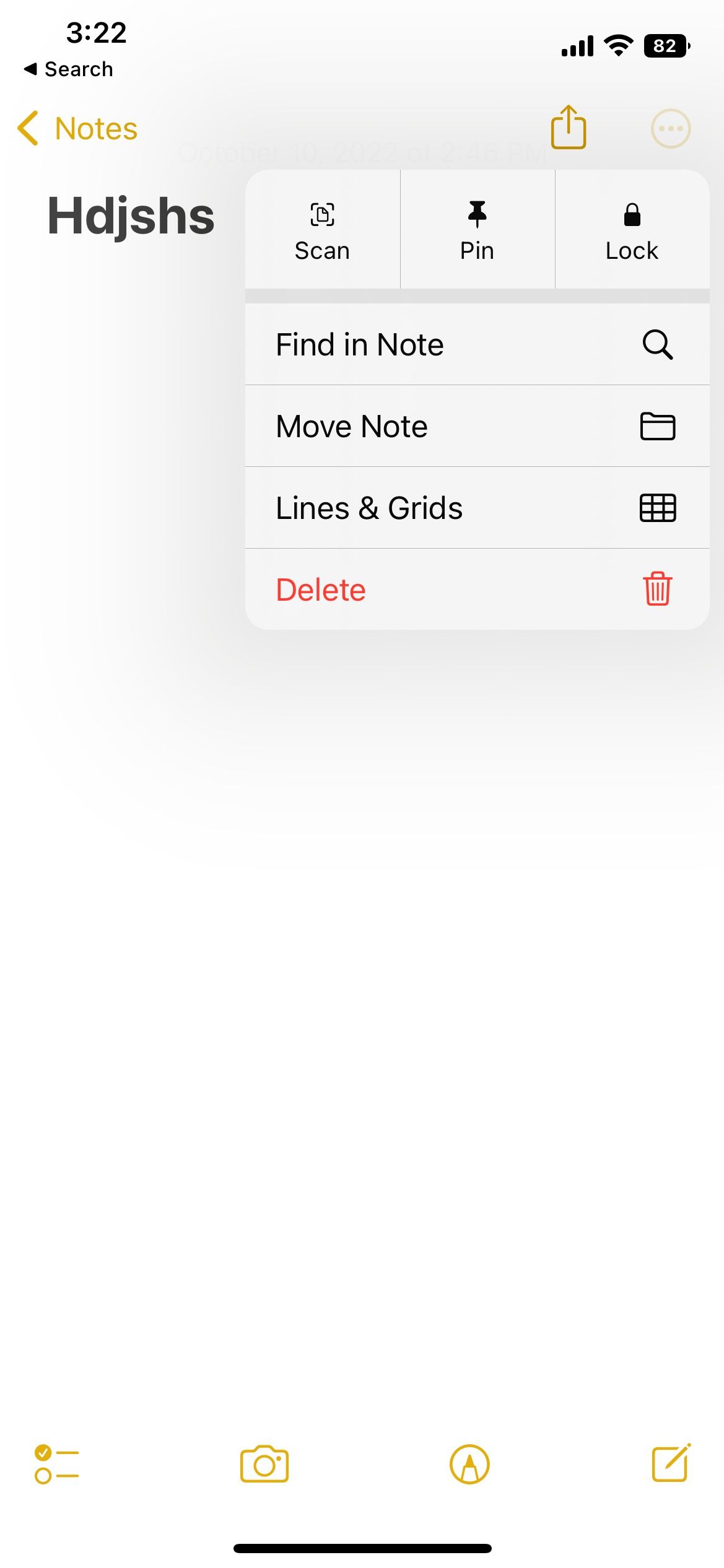The width and height of the screenshot is (724, 1568).
Task: Delete this note
Action: [477, 590]
